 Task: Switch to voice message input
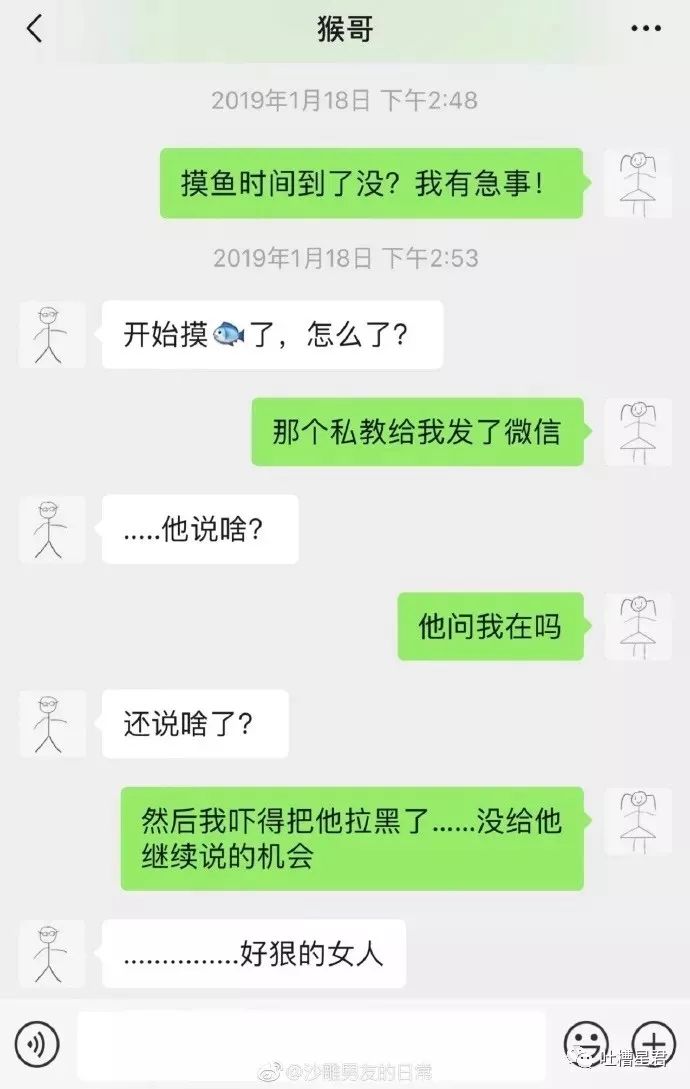pos(37,1045)
